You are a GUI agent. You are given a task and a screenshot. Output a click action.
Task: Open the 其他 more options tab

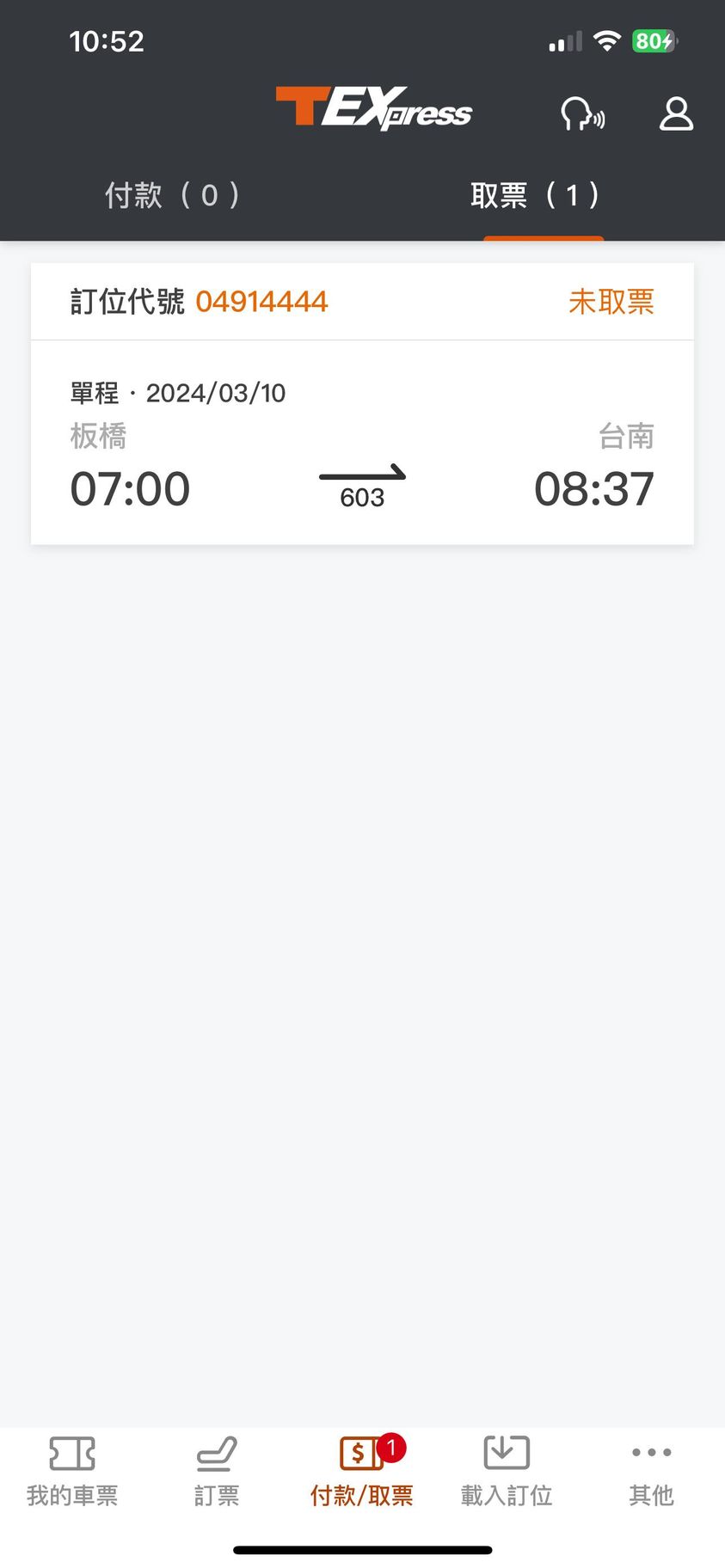pyautogui.click(x=651, y=1471)
